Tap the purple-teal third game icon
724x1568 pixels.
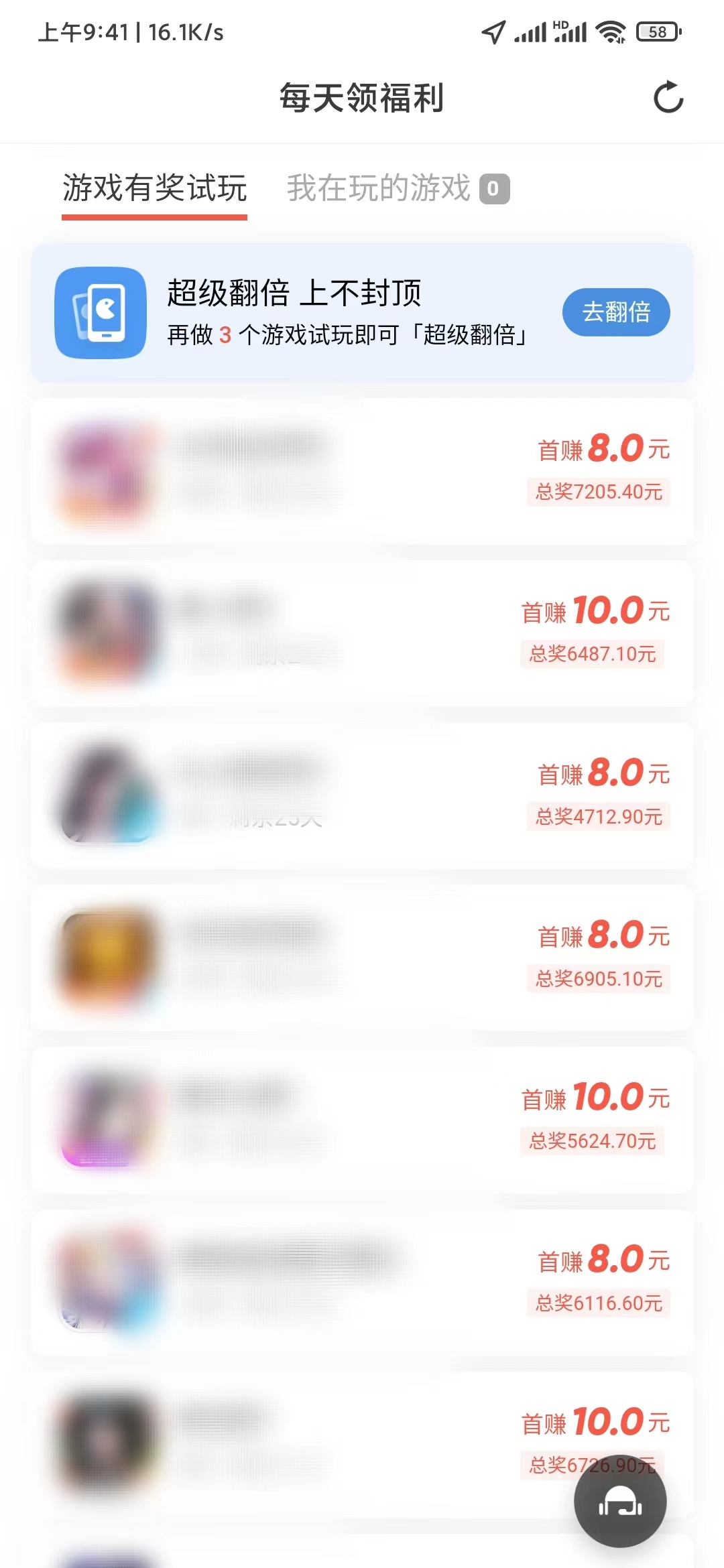107,791
